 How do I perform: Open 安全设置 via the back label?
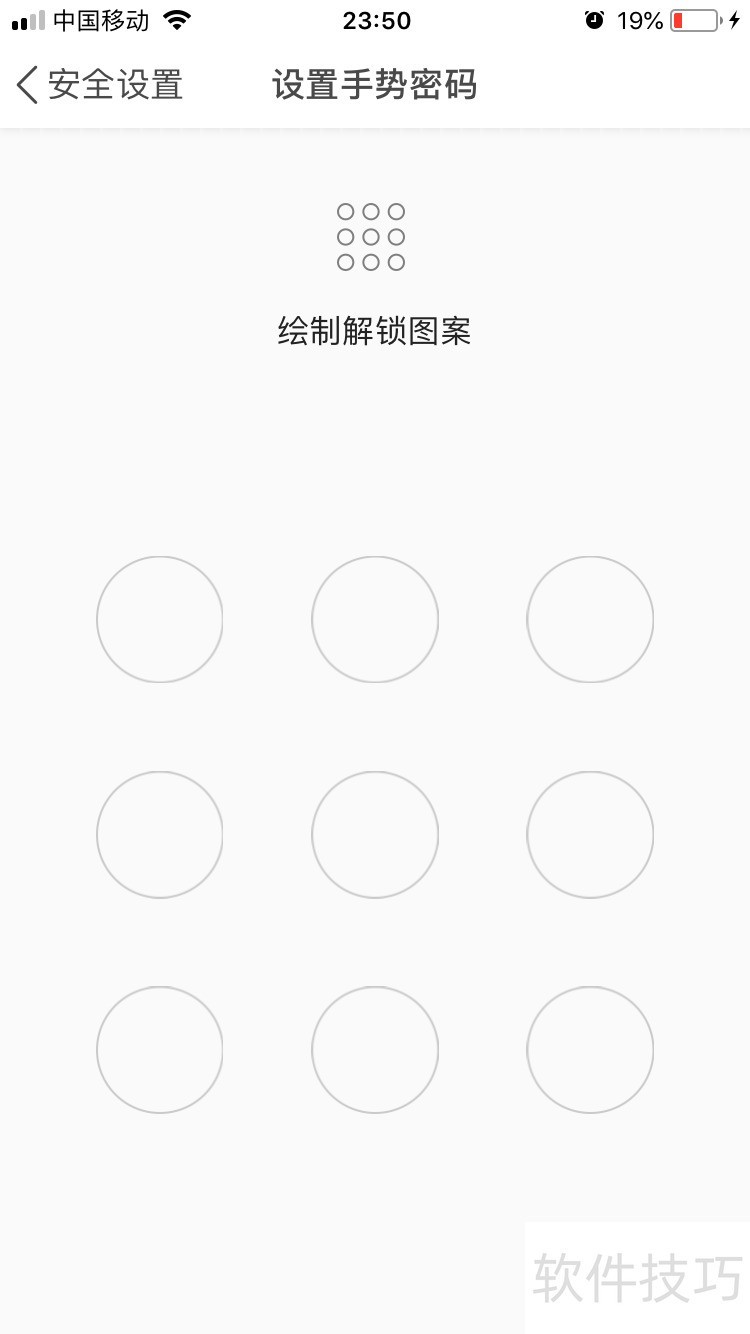point(110,87)
